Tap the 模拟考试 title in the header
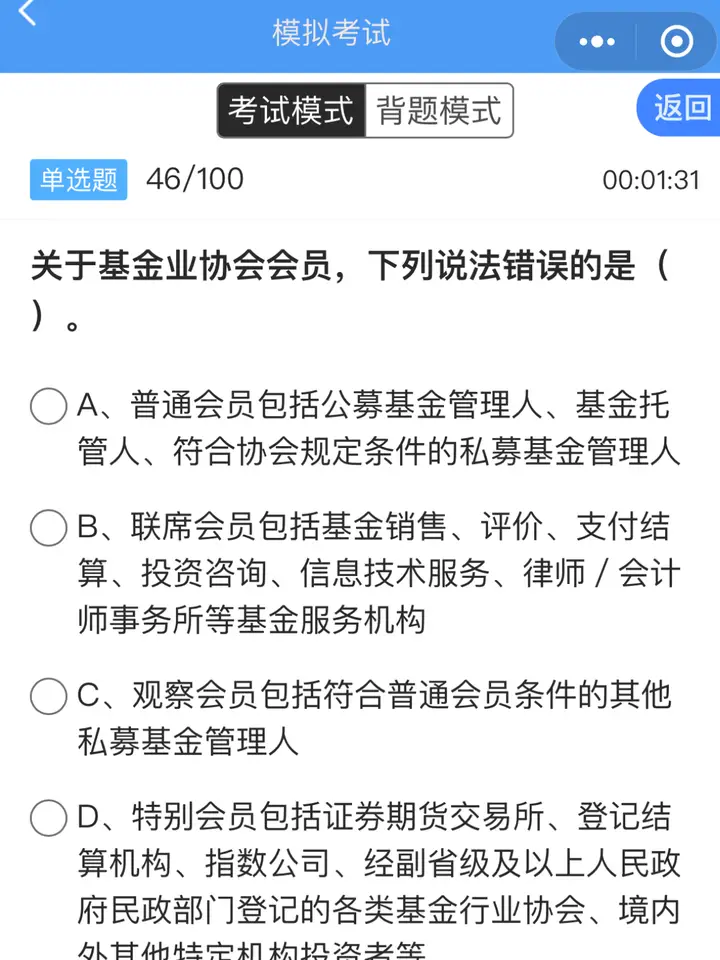 coord(332,34)
